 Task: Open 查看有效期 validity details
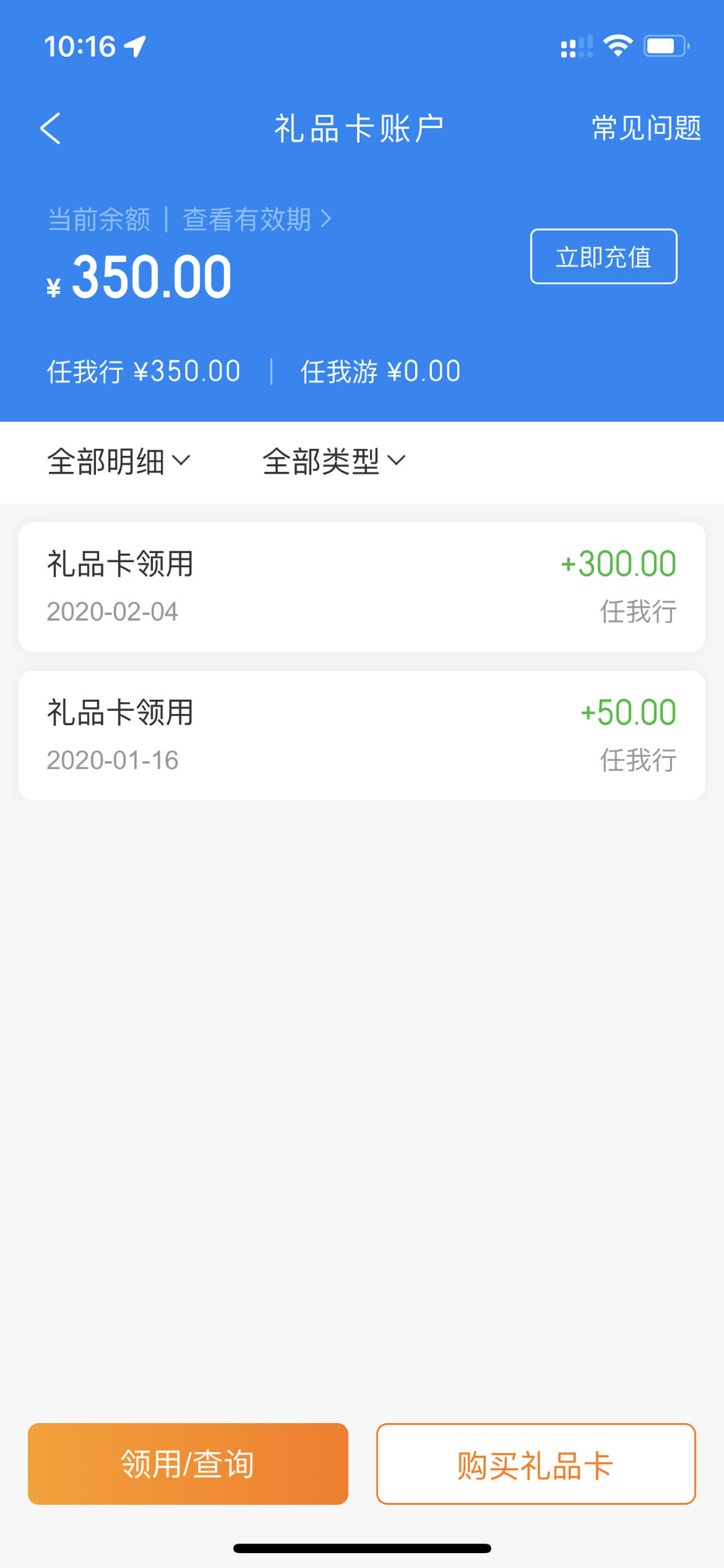[x=257, y=220]
